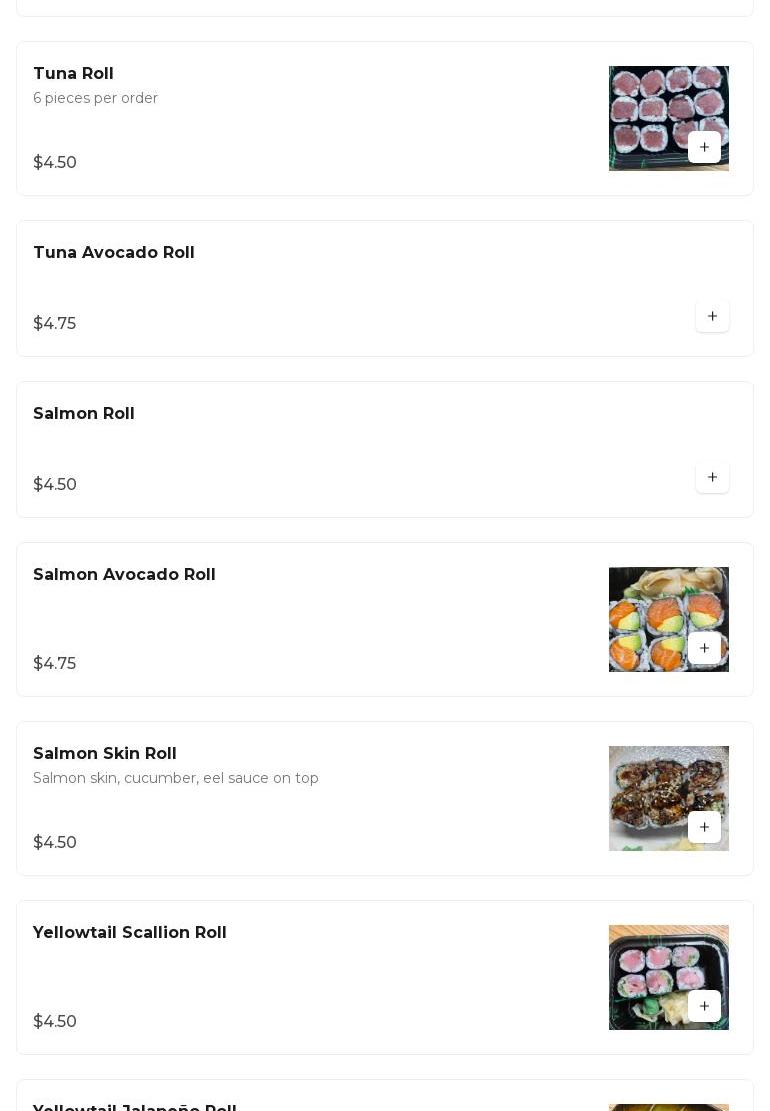Open Salmon Roll menu item
The height and width of the screenshot is (1111, 770).
(x=300, y=449)
